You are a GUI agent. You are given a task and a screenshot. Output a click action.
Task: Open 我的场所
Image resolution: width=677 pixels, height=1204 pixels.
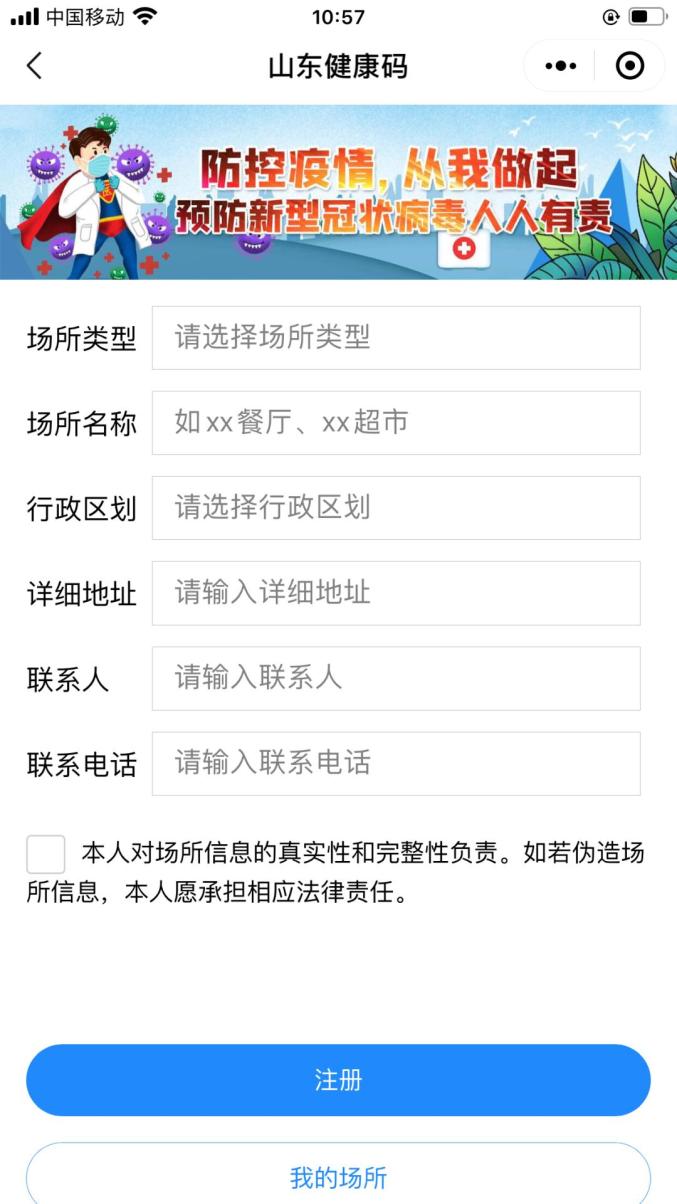(338, 1176)
